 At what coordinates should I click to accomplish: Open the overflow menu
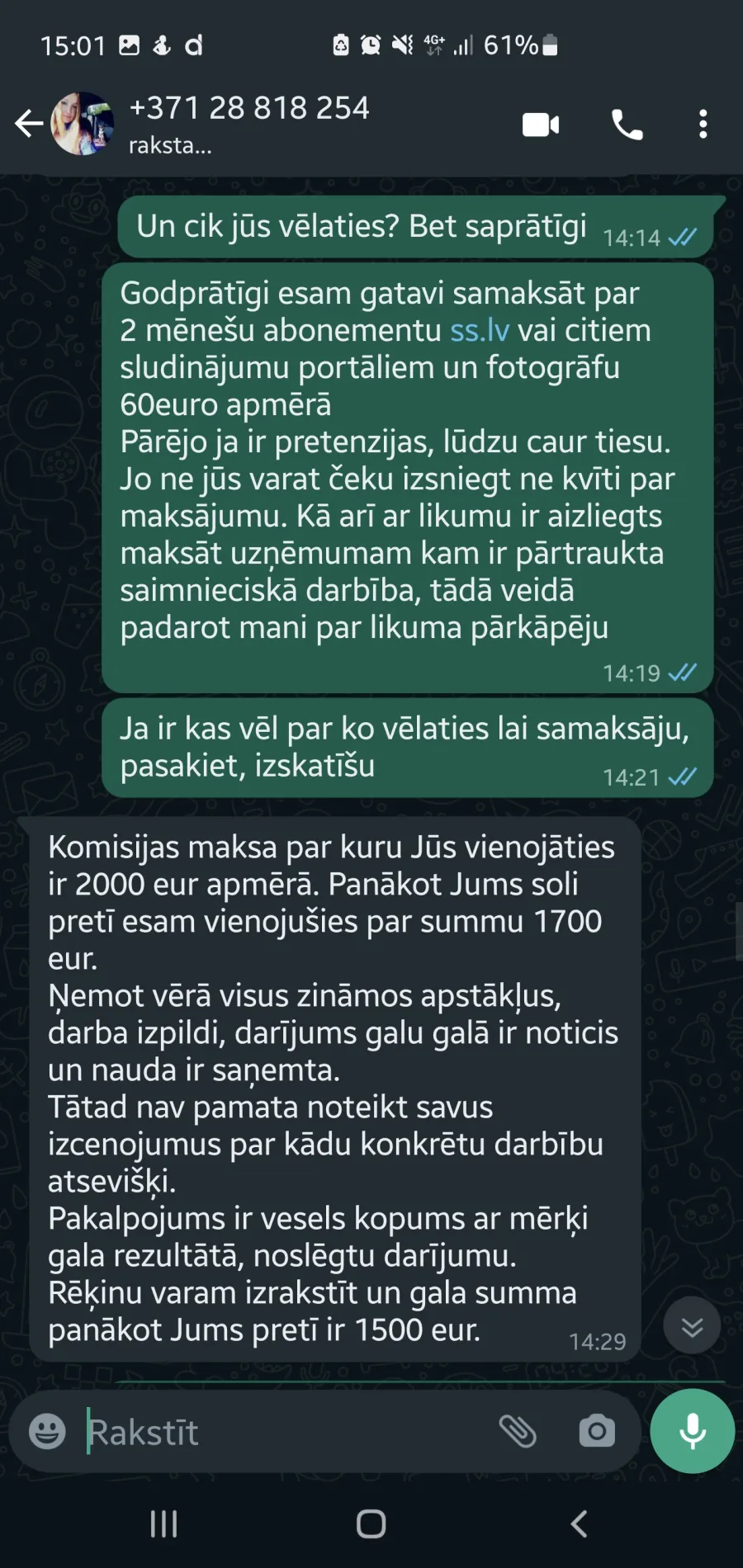click(703, 125)
